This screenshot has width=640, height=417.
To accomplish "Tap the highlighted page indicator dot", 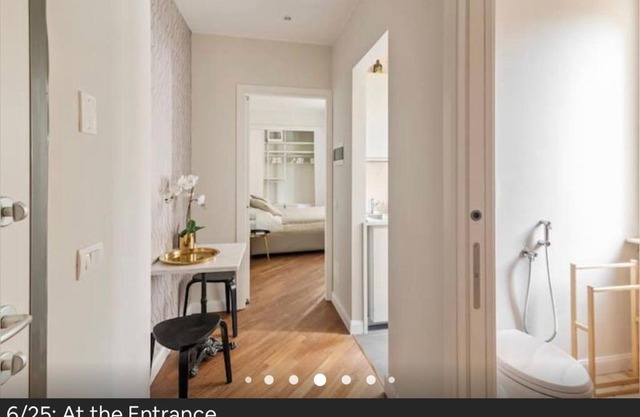I will click(319, 380).
